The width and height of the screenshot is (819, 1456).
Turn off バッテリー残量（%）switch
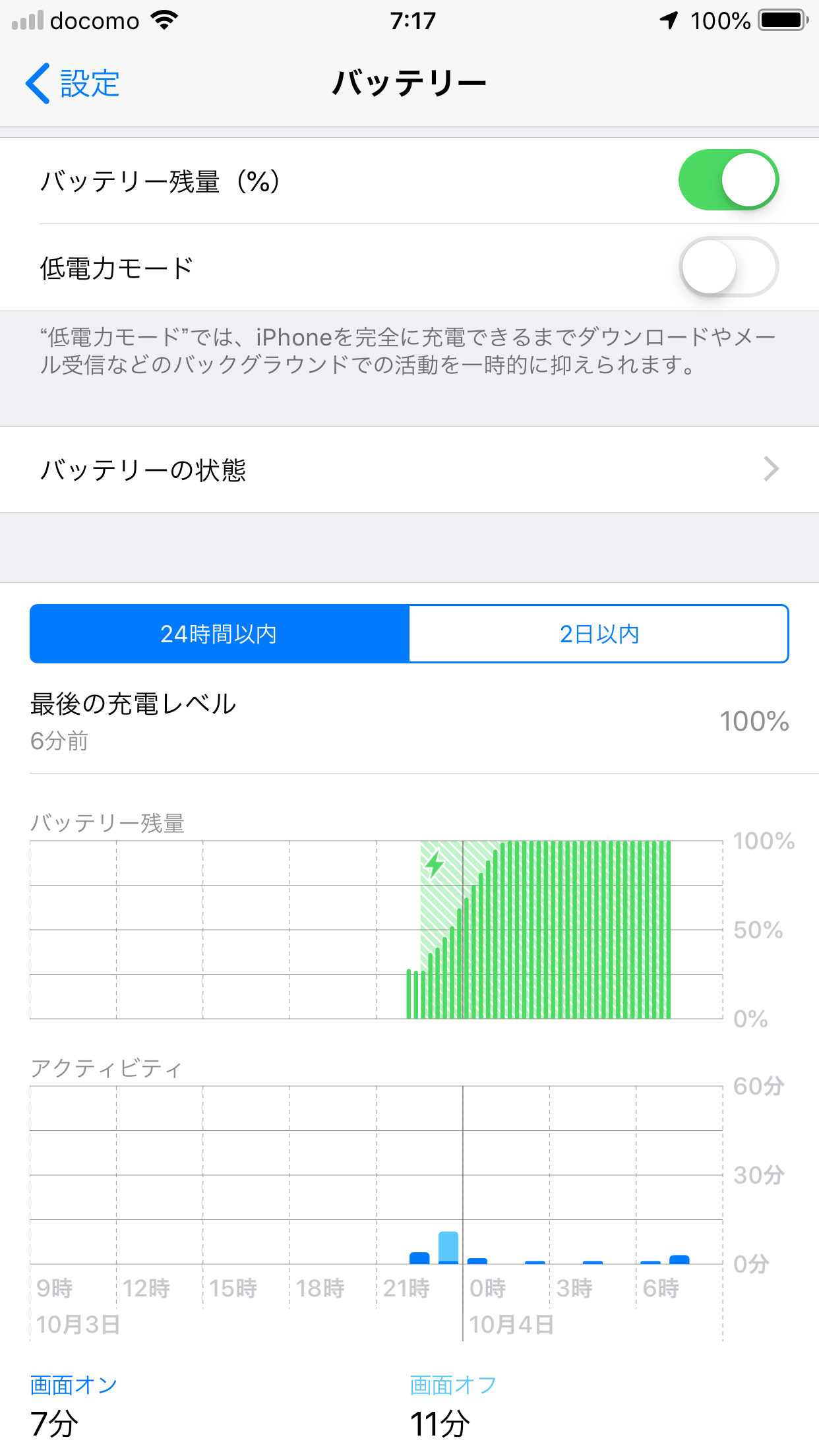coord(728,180)
